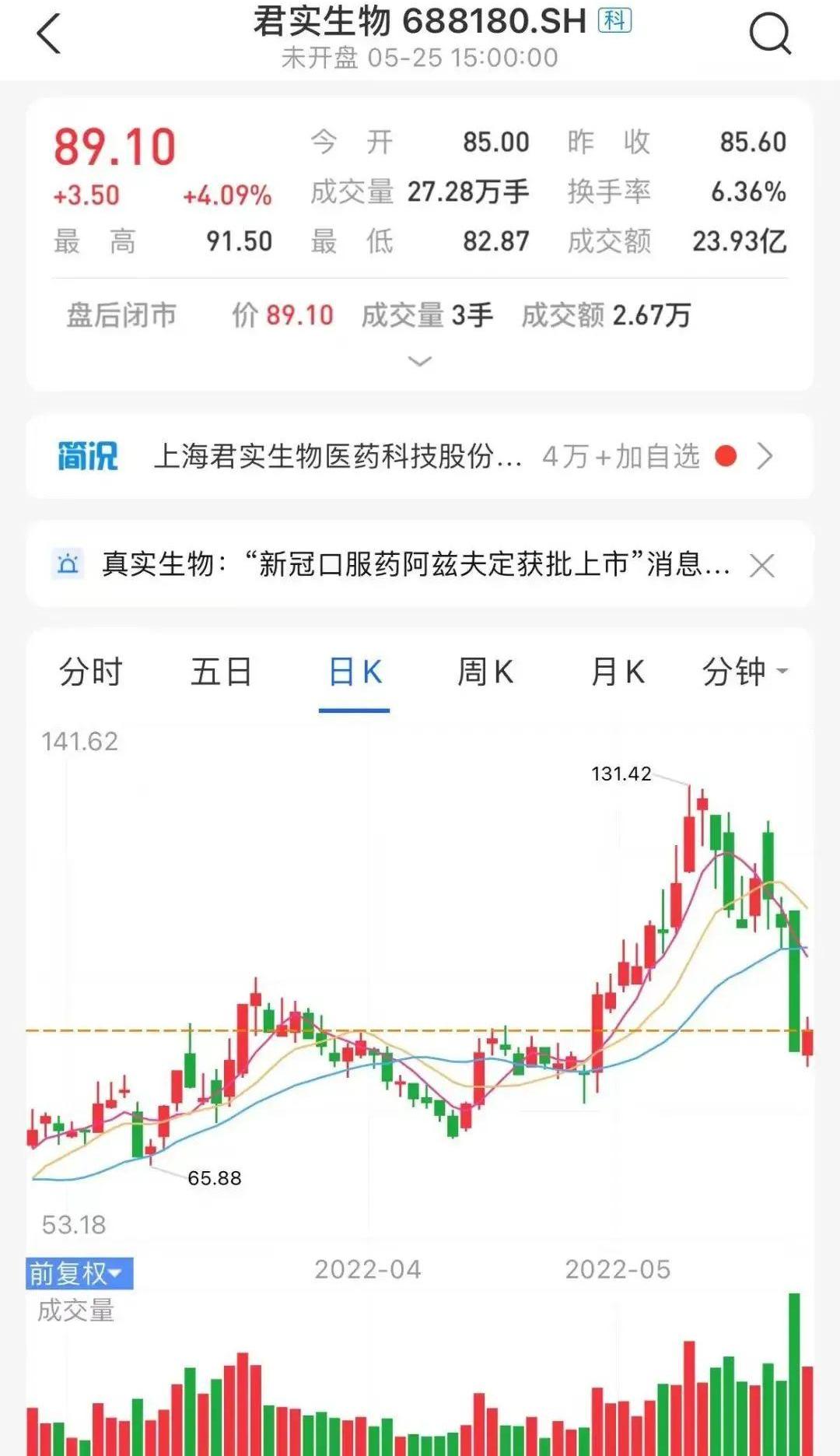The height and width of the screenshot is (1456, 840).
Task: Dismiss the 真实生物 news banner
Action: point(761,565)
